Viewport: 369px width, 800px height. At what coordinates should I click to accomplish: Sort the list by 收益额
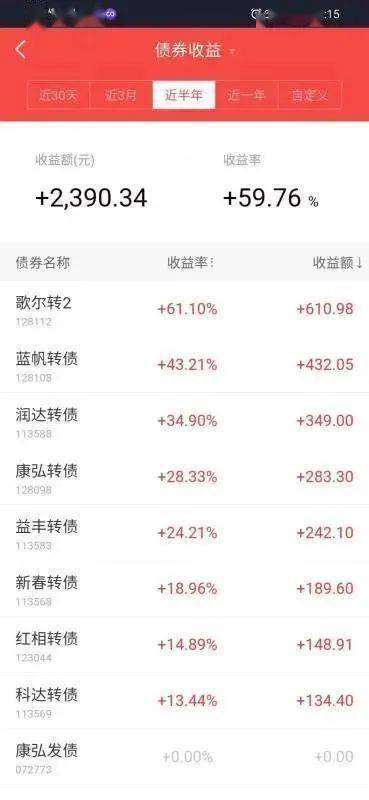[x=337, y=263]
